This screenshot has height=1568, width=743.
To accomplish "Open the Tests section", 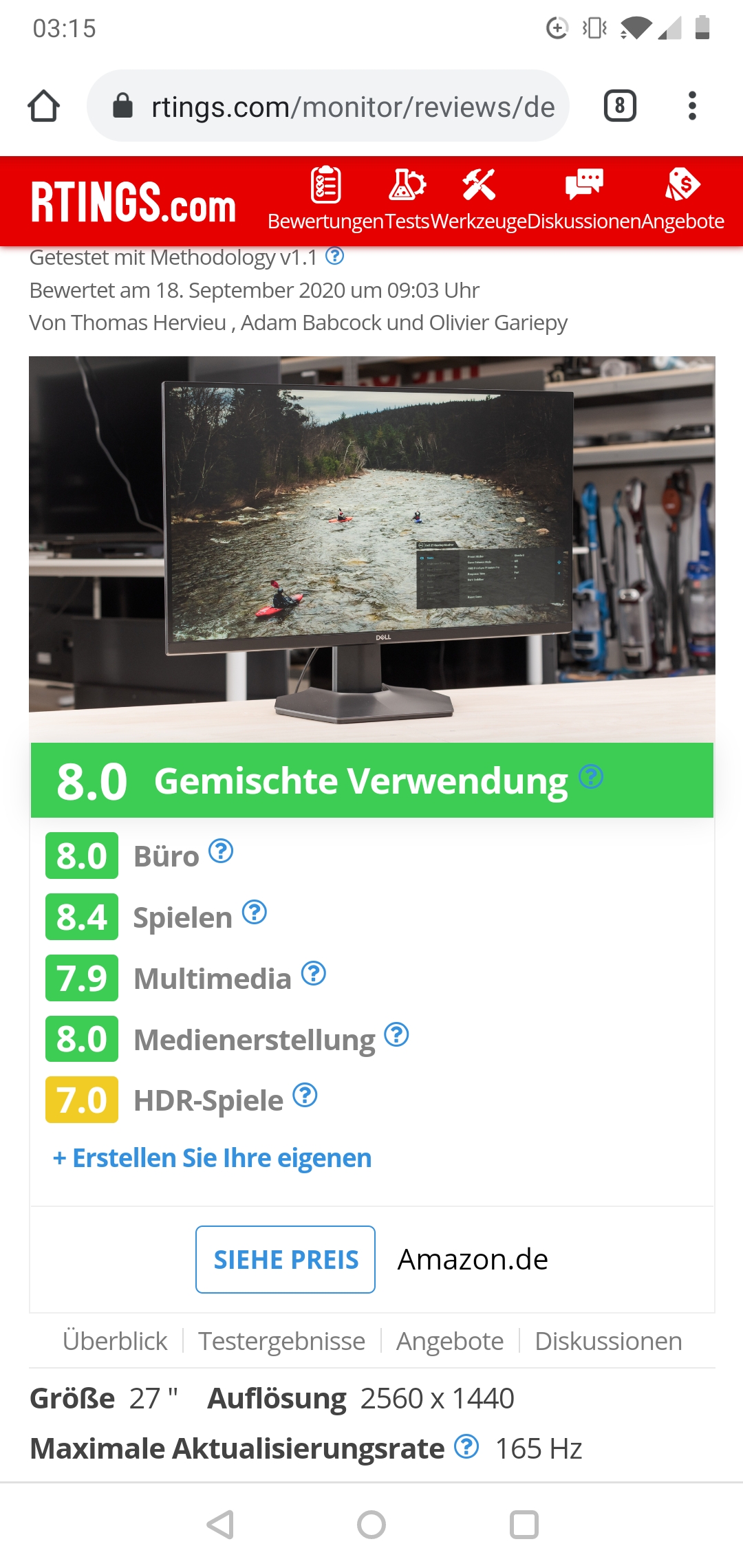I will pos(407,199).
